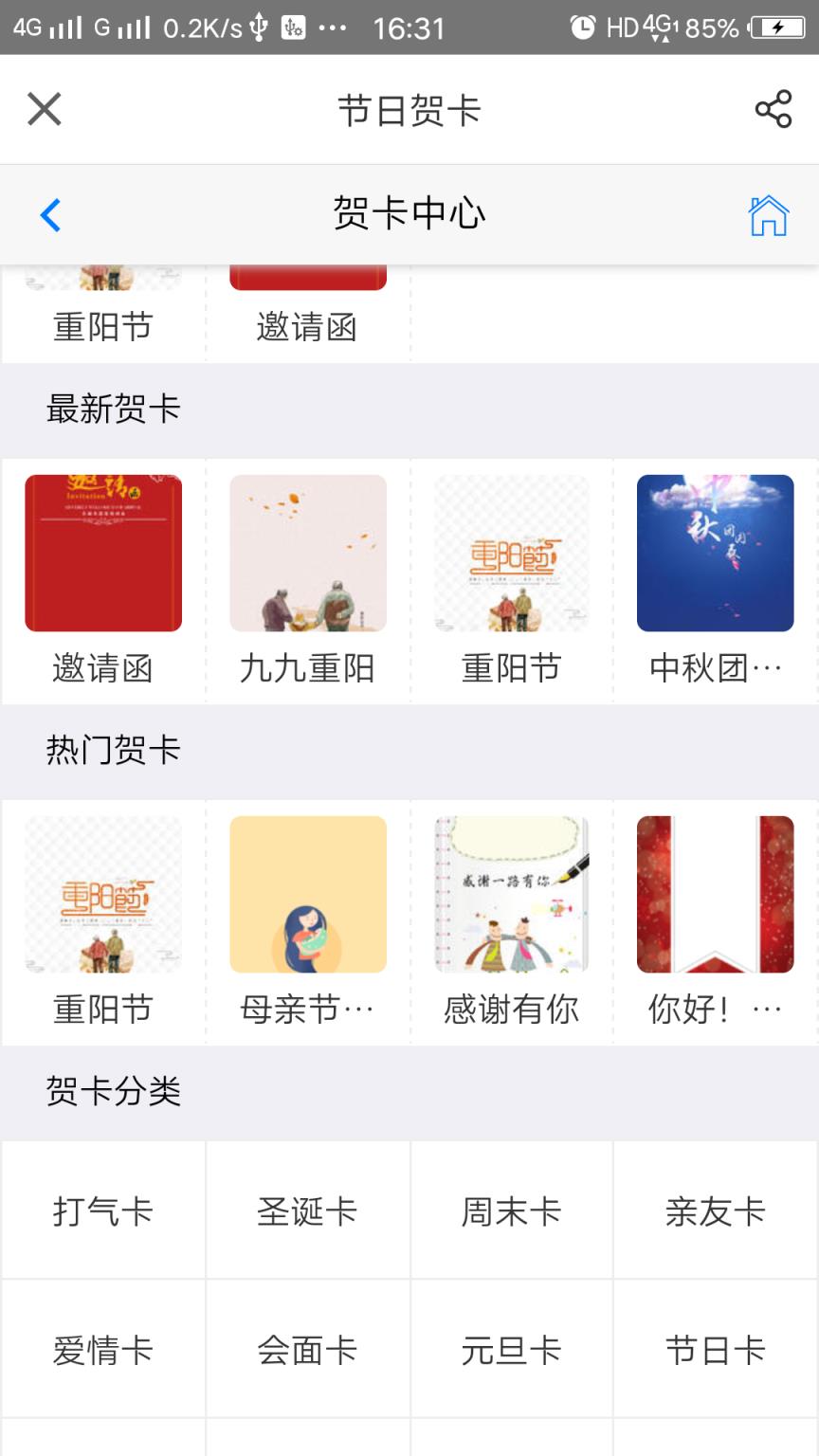Select the 周末卡 category

tap(511, 1210)
